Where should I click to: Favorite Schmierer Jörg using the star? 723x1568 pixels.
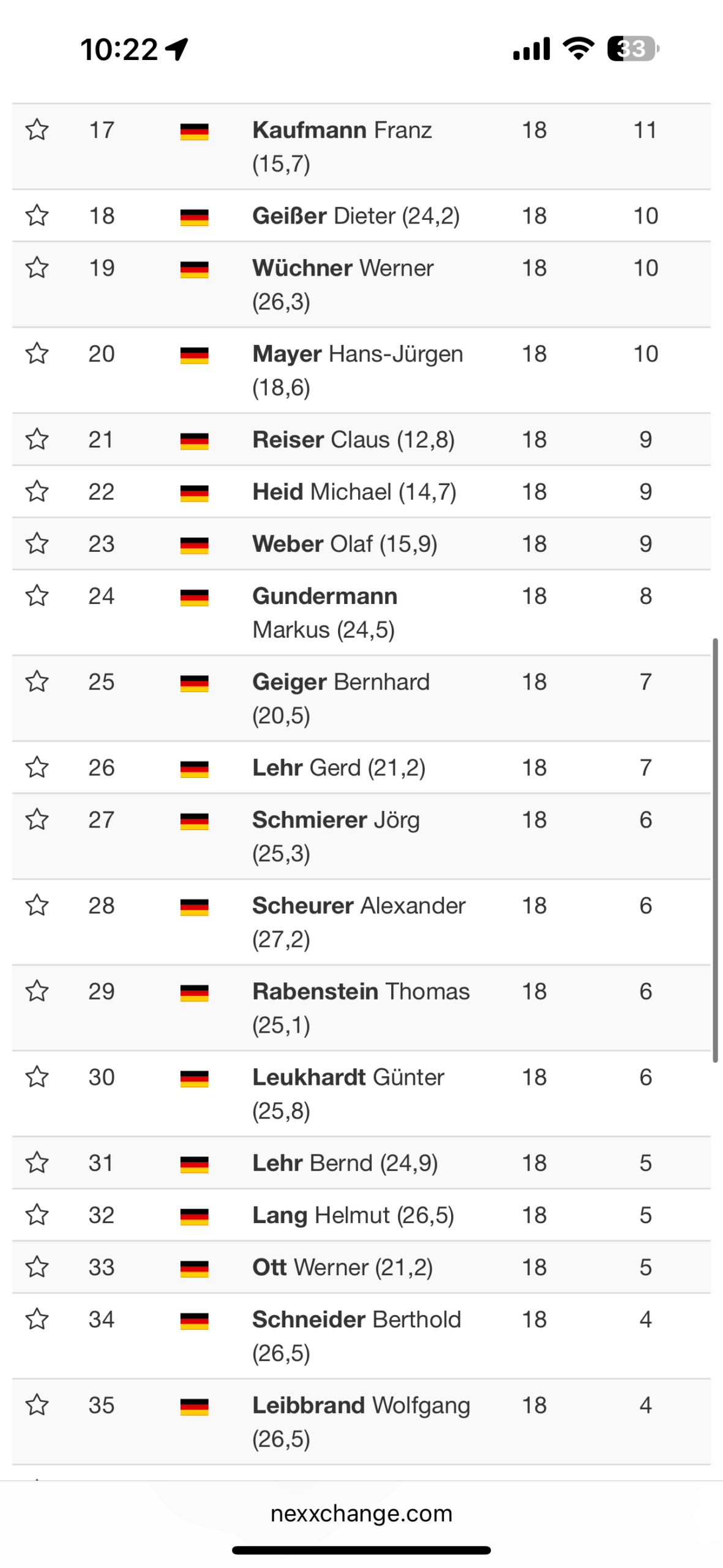coord(37,819)
